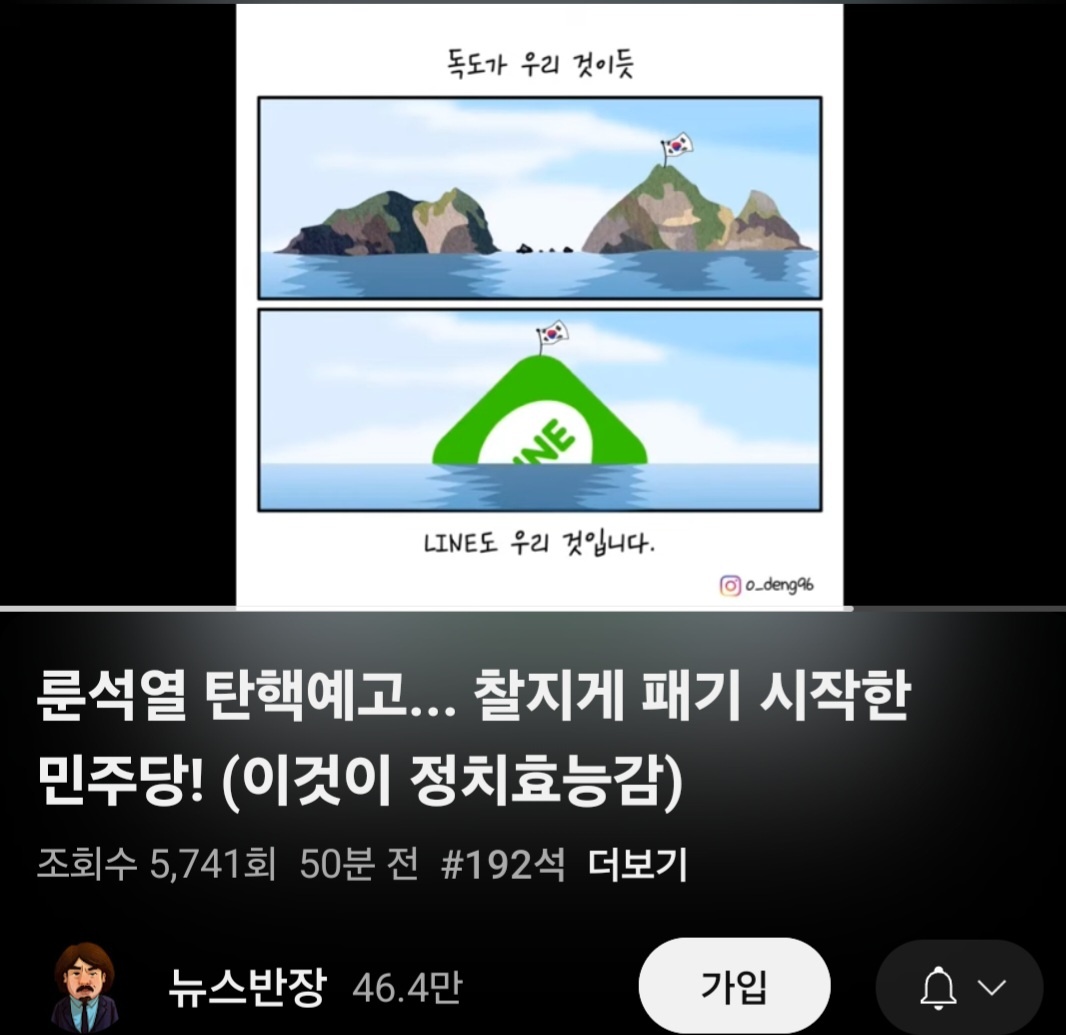Open 뉴스반장 channel avatar
This screenshot has width=1066, height=1035.
point(84,988)
